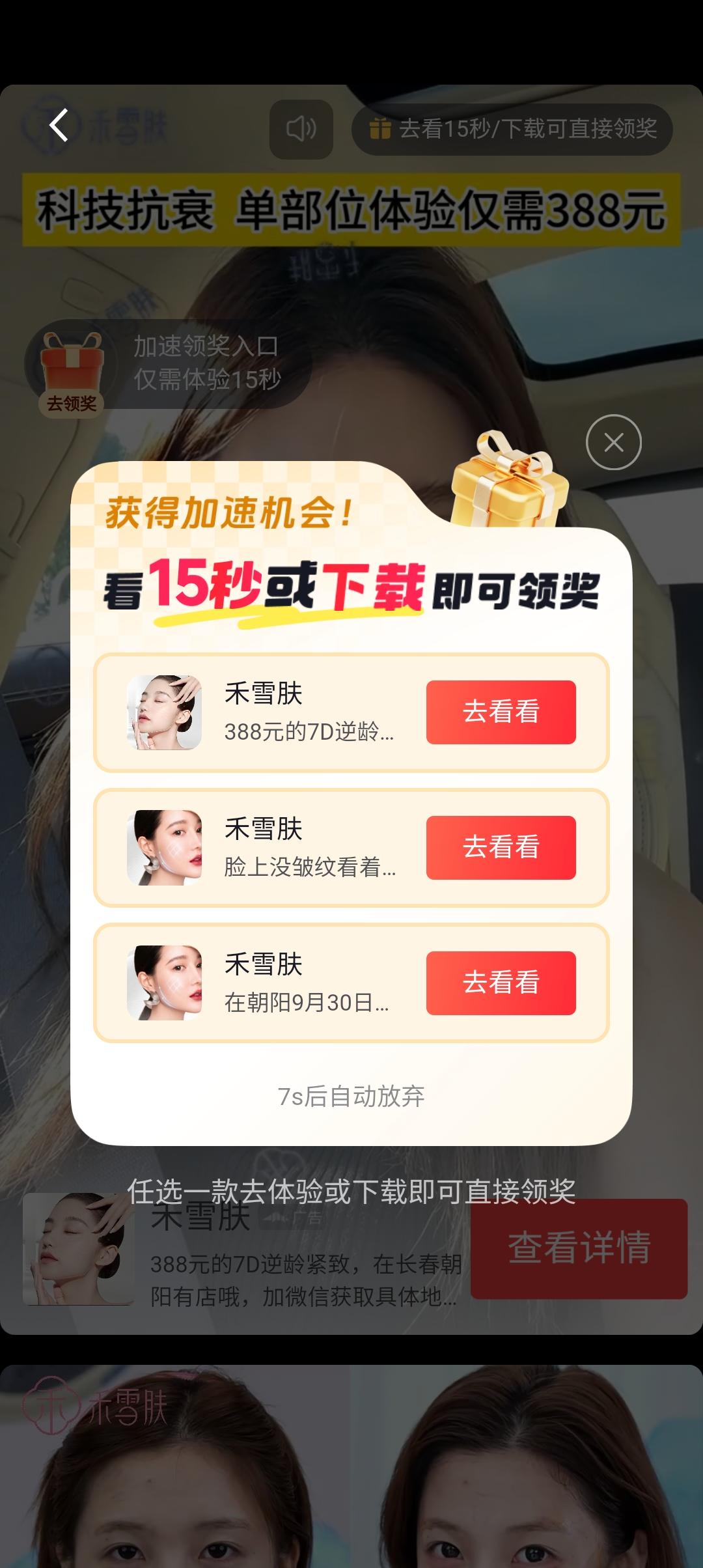
Task: Tap 去看看 for the 388元 7D逆龄 offer
Action: coord(502,712)
